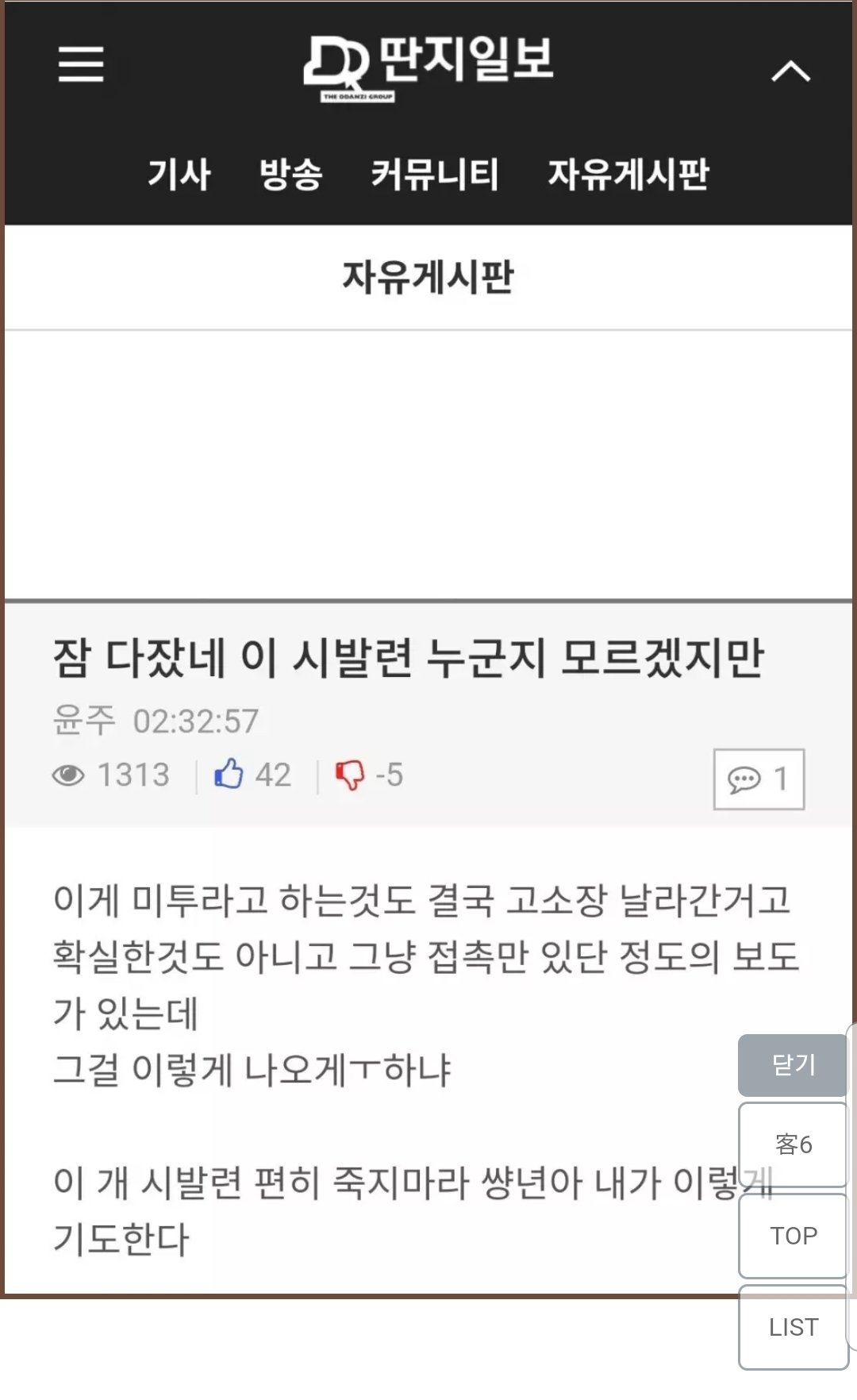Collapse the header with the up chevron
857x1400 pixels.
tap(790, 71)
